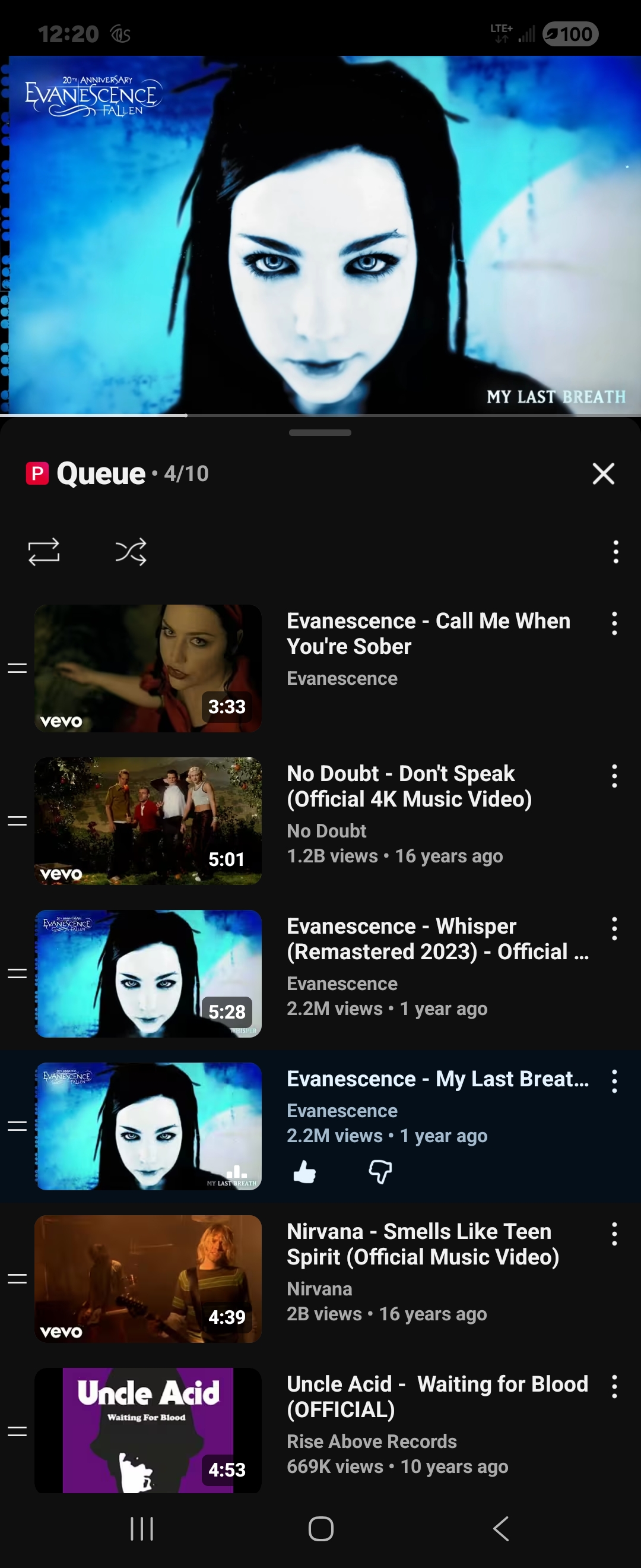Play No Doubt - Don't Speak

point(148,820)
